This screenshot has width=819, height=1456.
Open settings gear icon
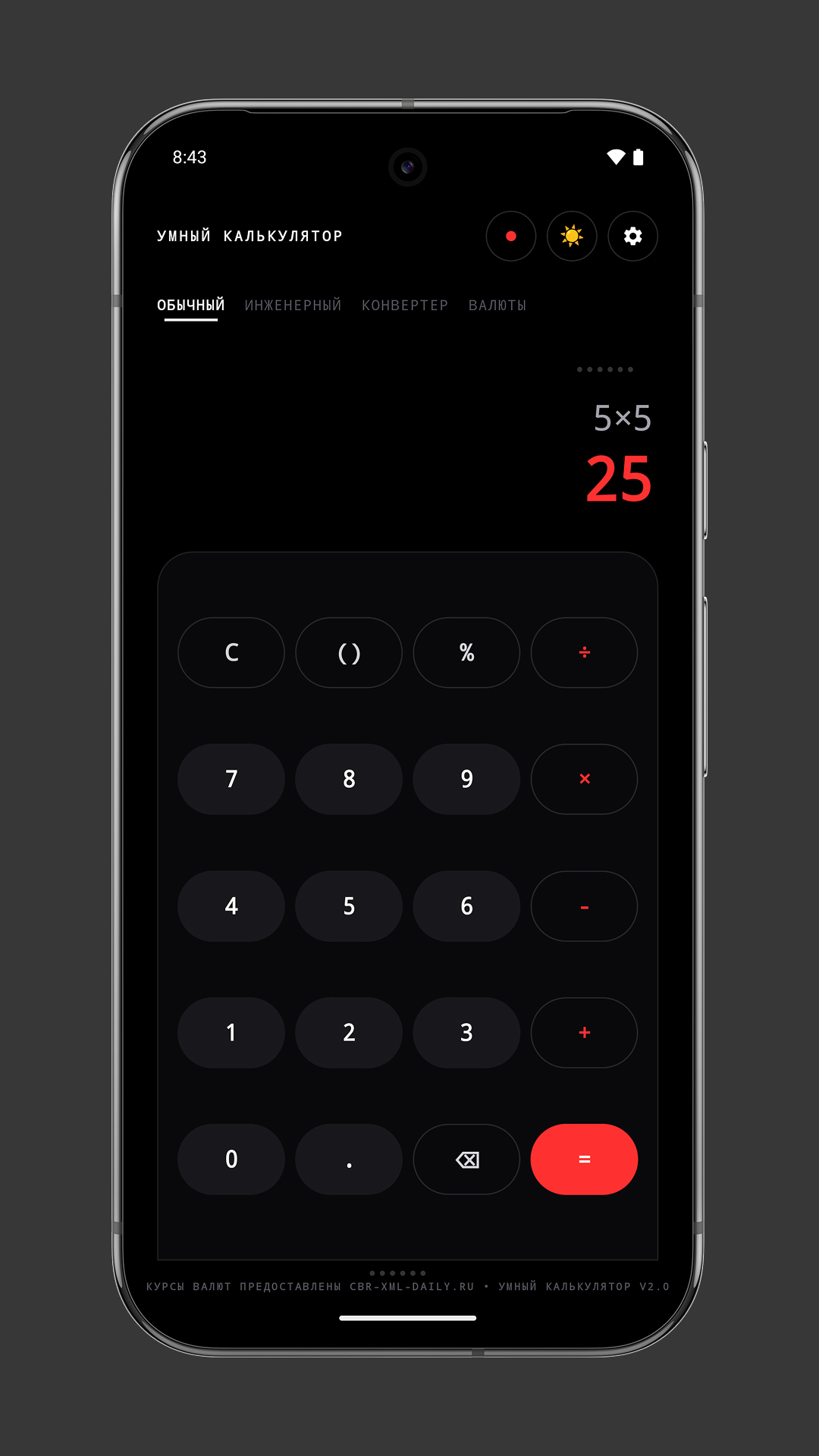coord(632,236)
